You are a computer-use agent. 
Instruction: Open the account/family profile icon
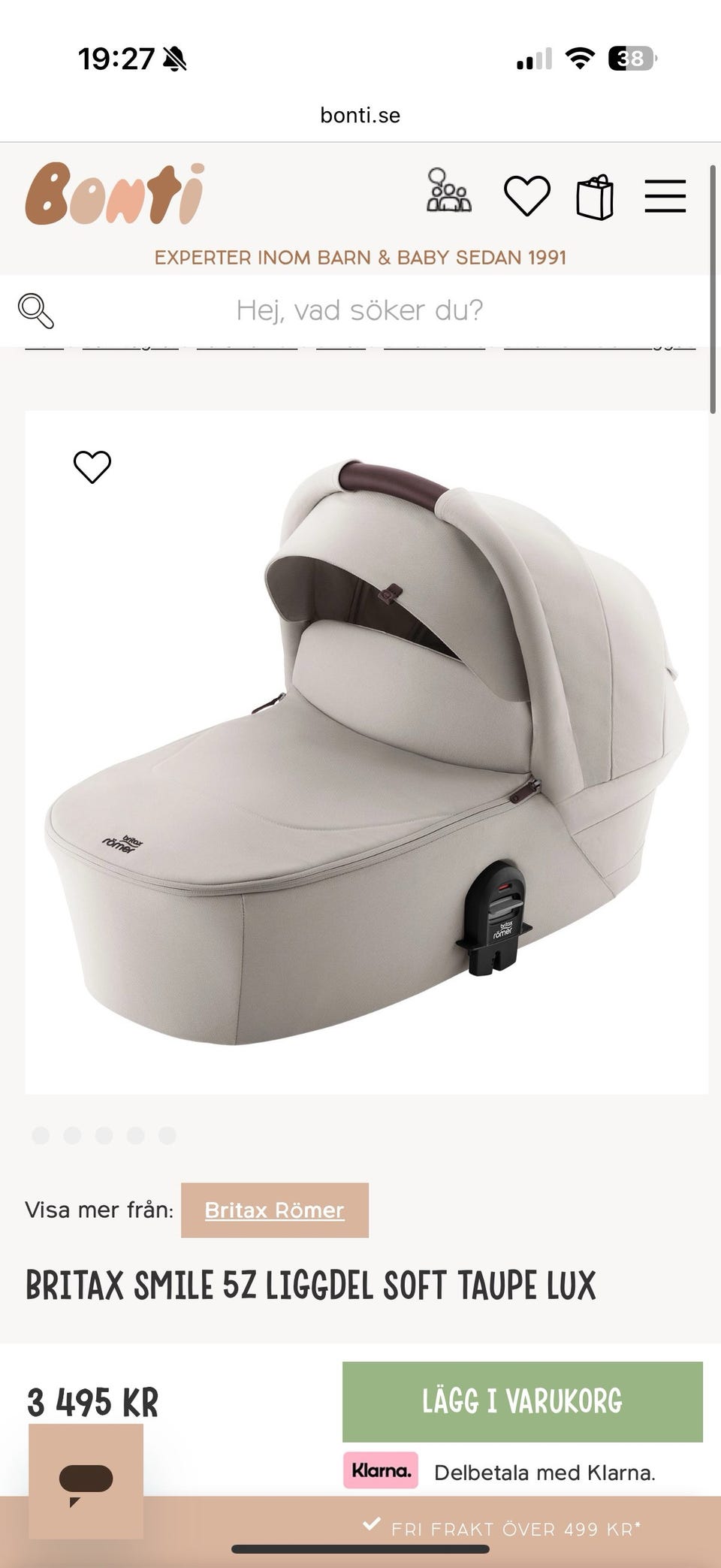(x=448, y=192)
